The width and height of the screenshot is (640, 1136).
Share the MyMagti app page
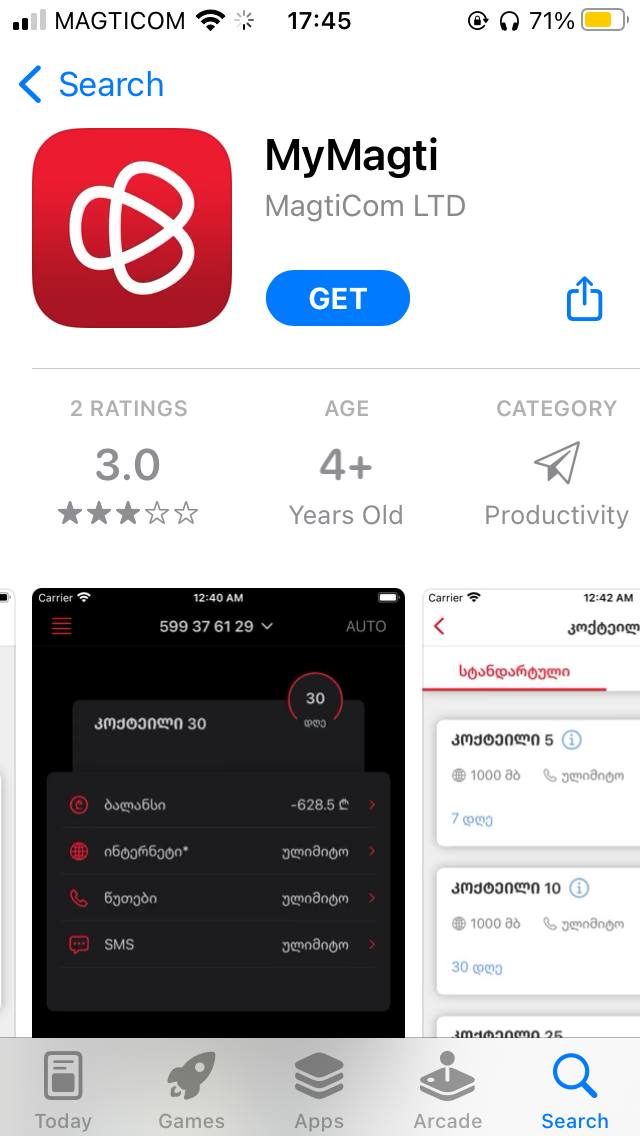point(585,298)
